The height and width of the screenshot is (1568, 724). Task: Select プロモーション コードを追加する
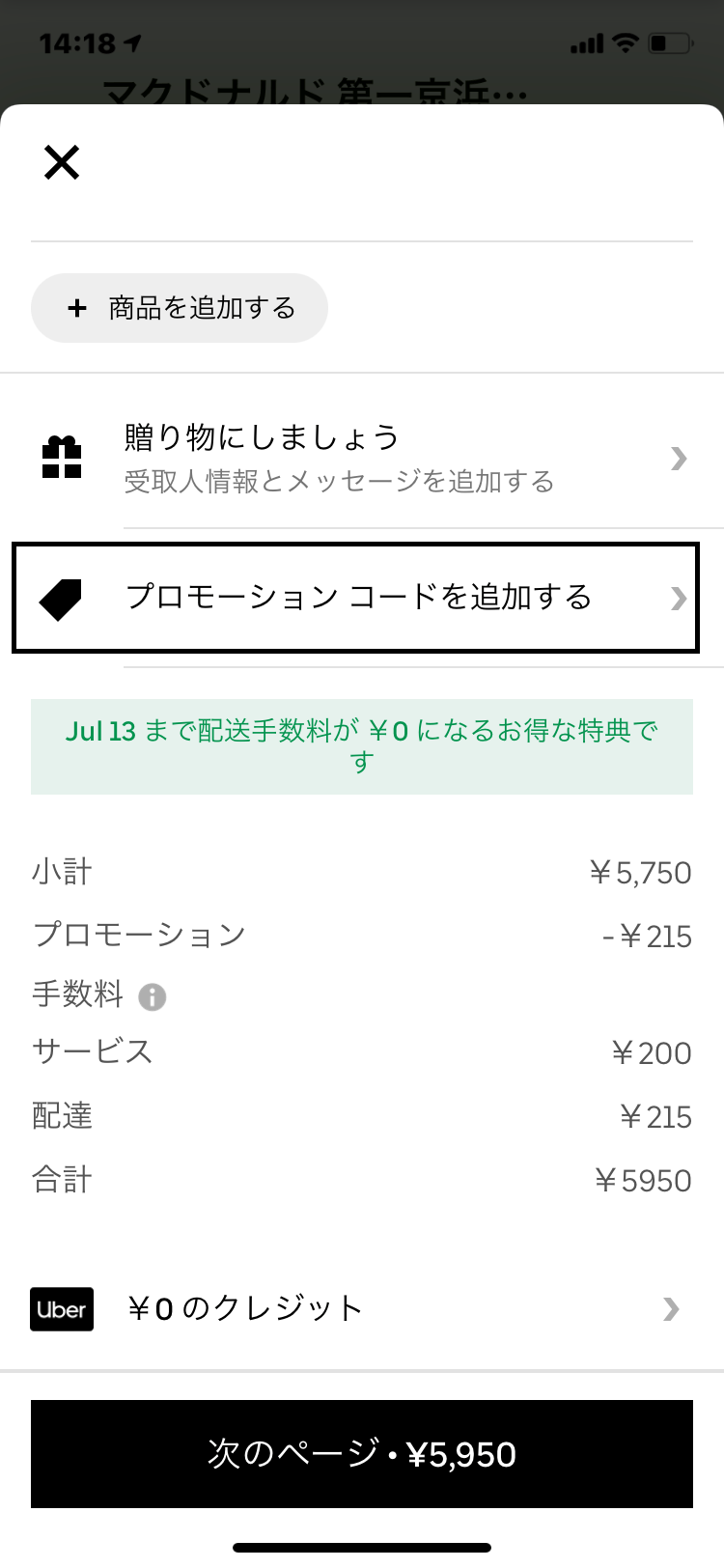(x=362, y=598)
